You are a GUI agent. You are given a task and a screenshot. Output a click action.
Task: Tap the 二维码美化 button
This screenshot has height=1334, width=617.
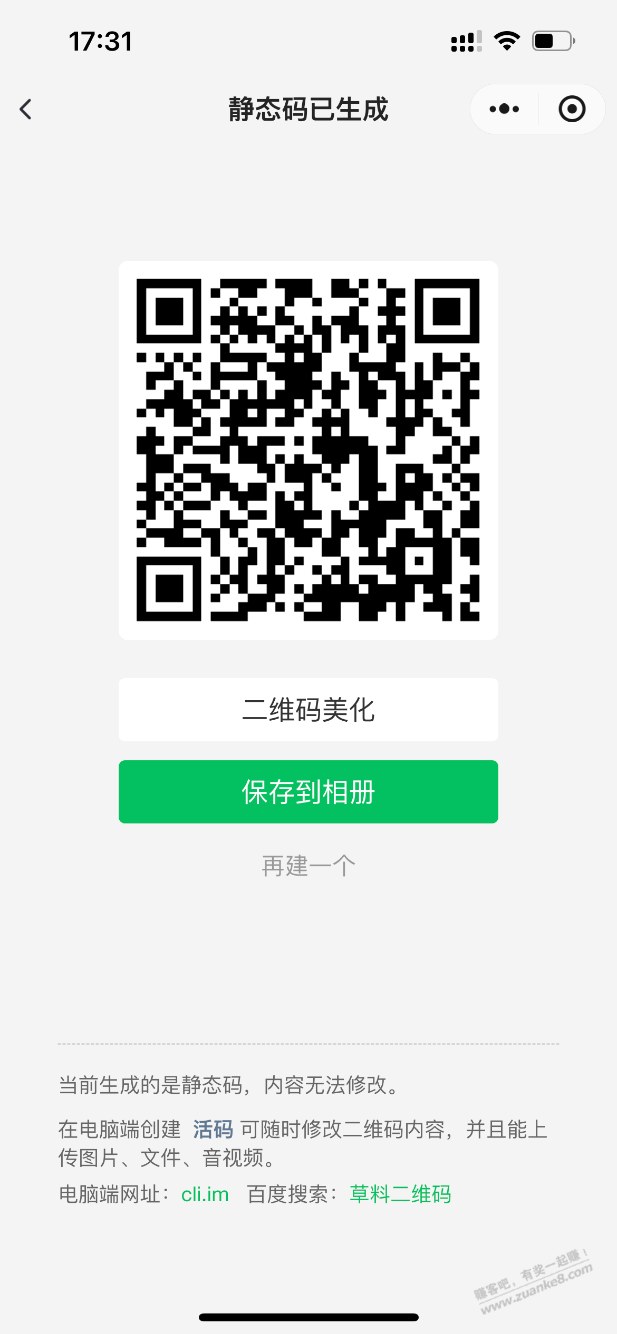tap(308, 710)
